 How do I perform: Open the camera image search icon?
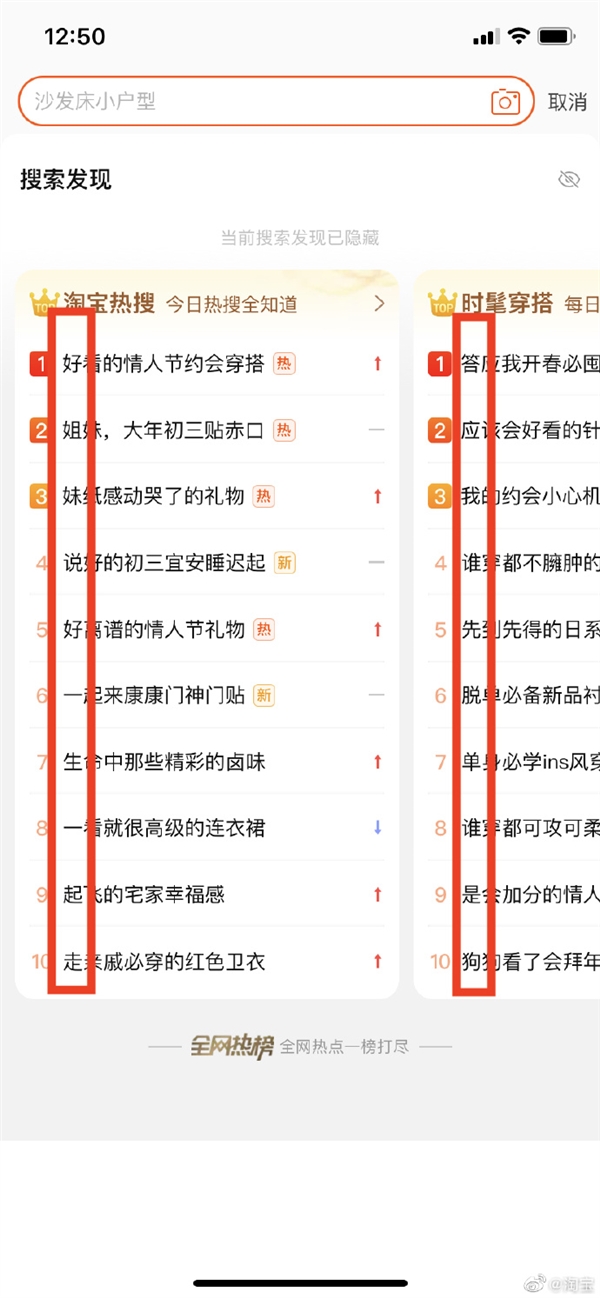coord(505,102)
